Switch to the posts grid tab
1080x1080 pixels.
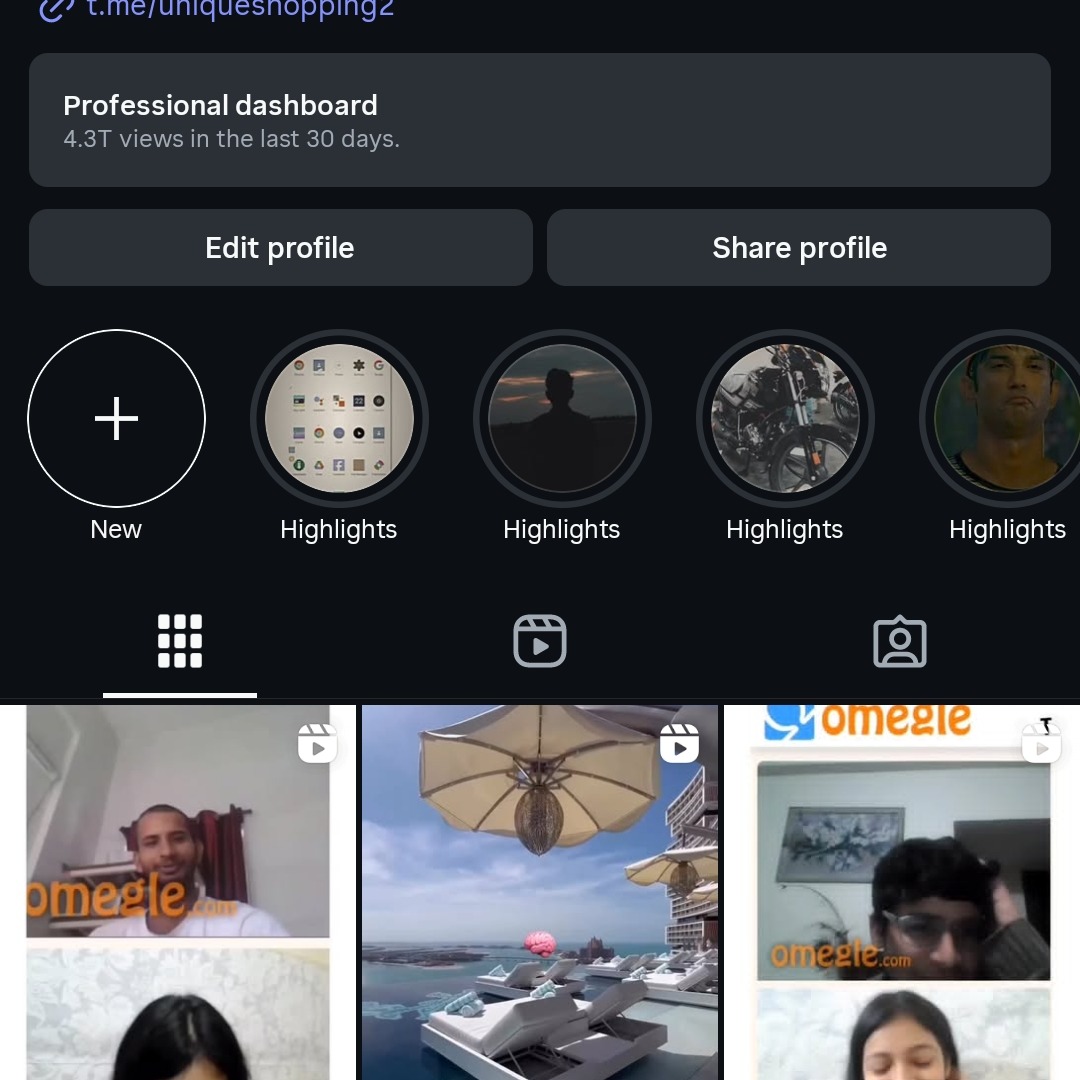point(180,641)
